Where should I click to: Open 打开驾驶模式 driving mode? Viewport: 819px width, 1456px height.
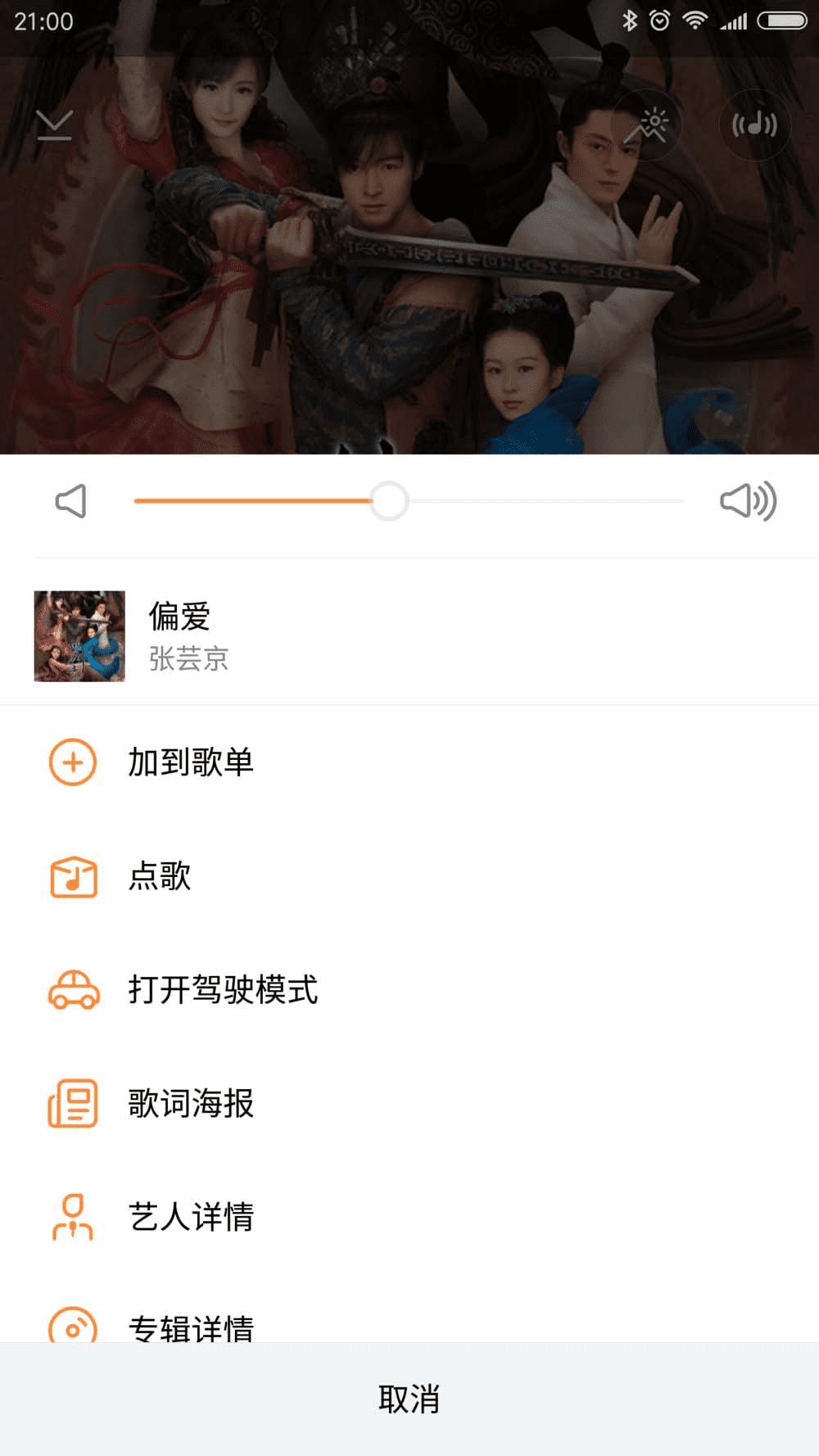(223, 990)
